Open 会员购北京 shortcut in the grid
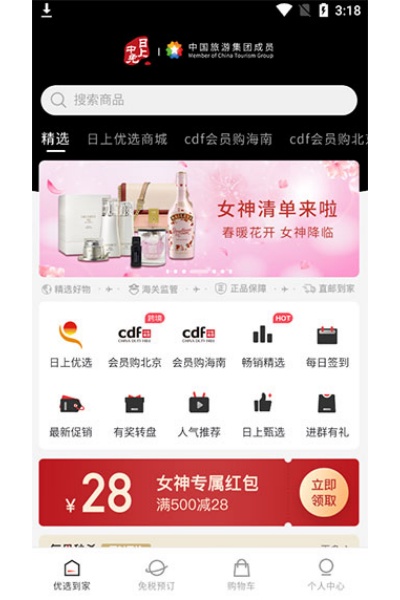 pos(135,344)
